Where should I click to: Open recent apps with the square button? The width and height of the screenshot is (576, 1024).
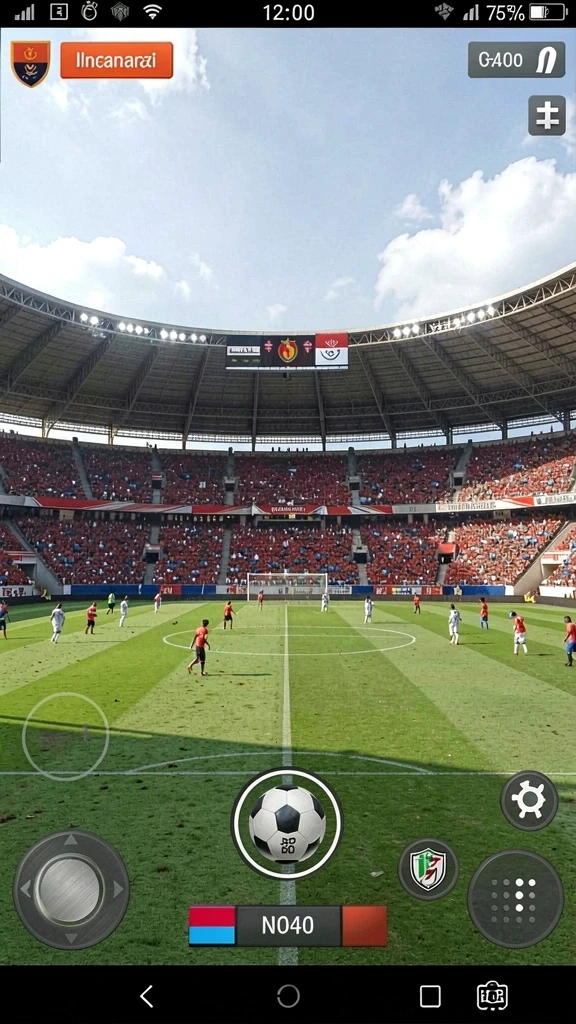point(430,997)
